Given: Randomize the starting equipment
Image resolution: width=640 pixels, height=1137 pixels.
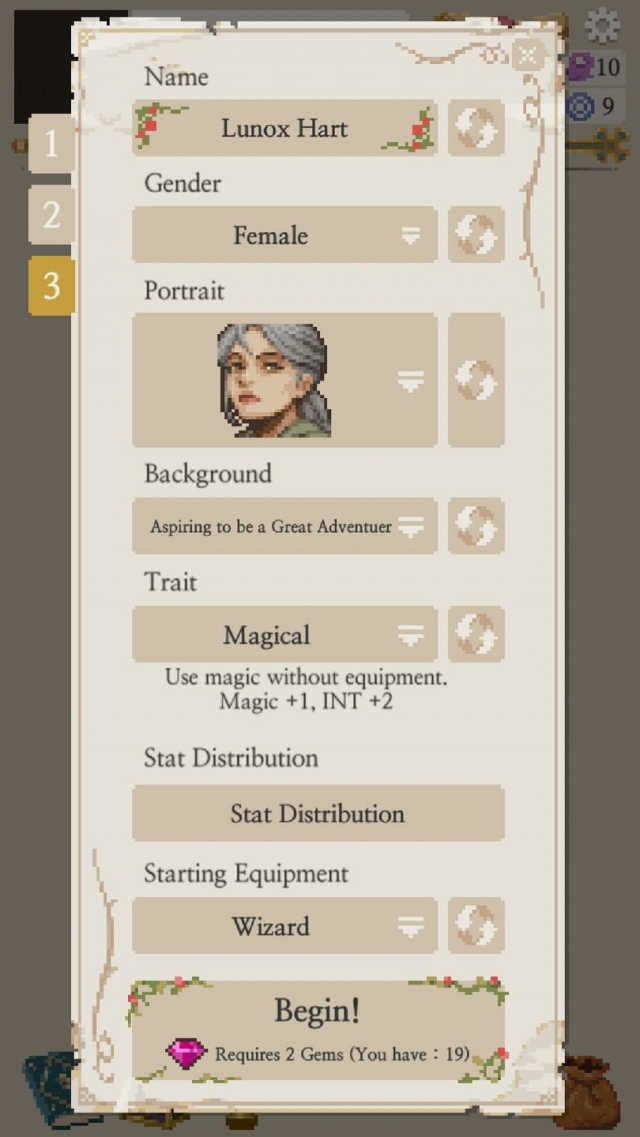Looking at the screenshot, I should click(475, 926).
